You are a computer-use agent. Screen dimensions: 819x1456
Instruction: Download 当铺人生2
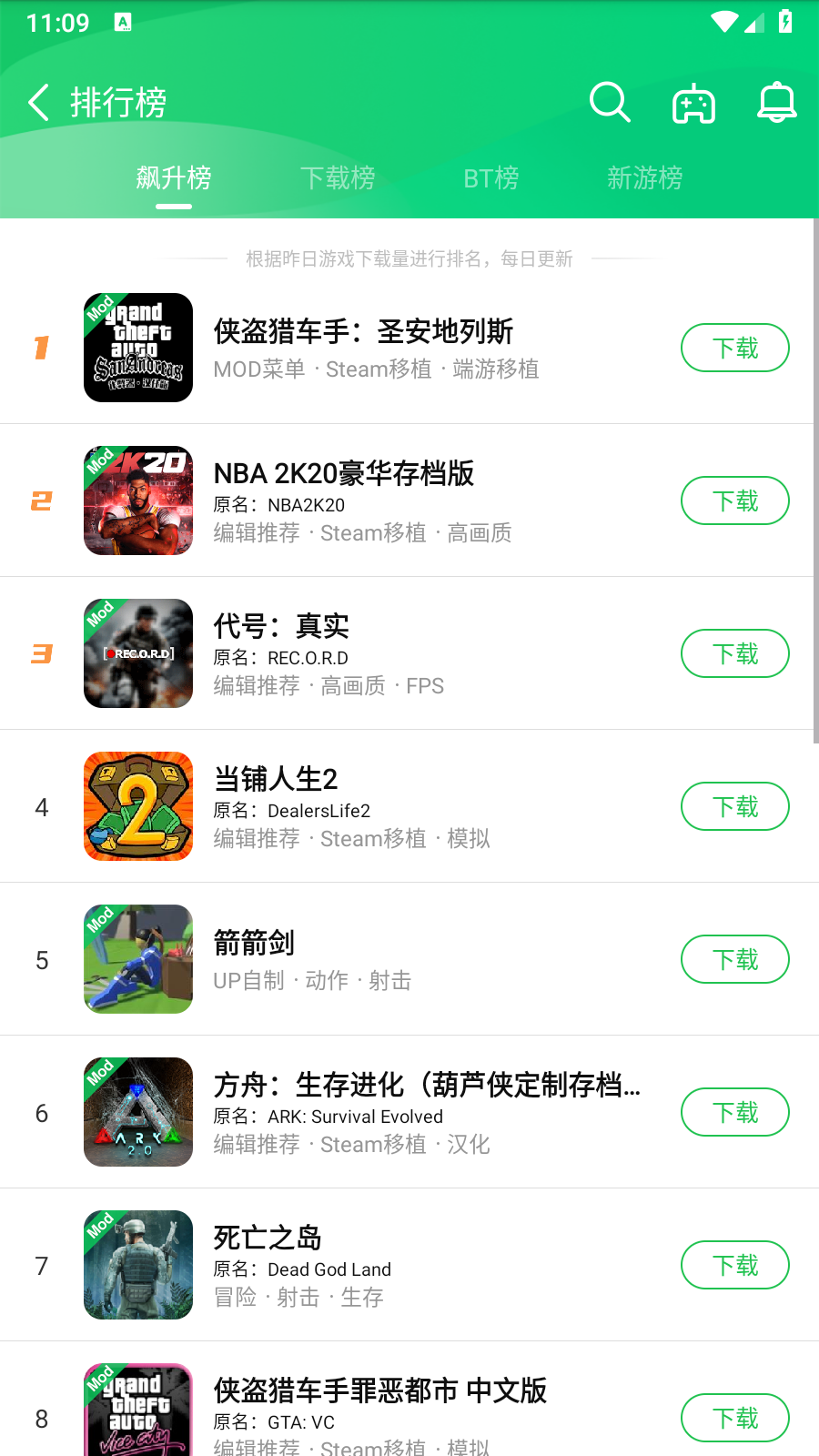(734, 806)
